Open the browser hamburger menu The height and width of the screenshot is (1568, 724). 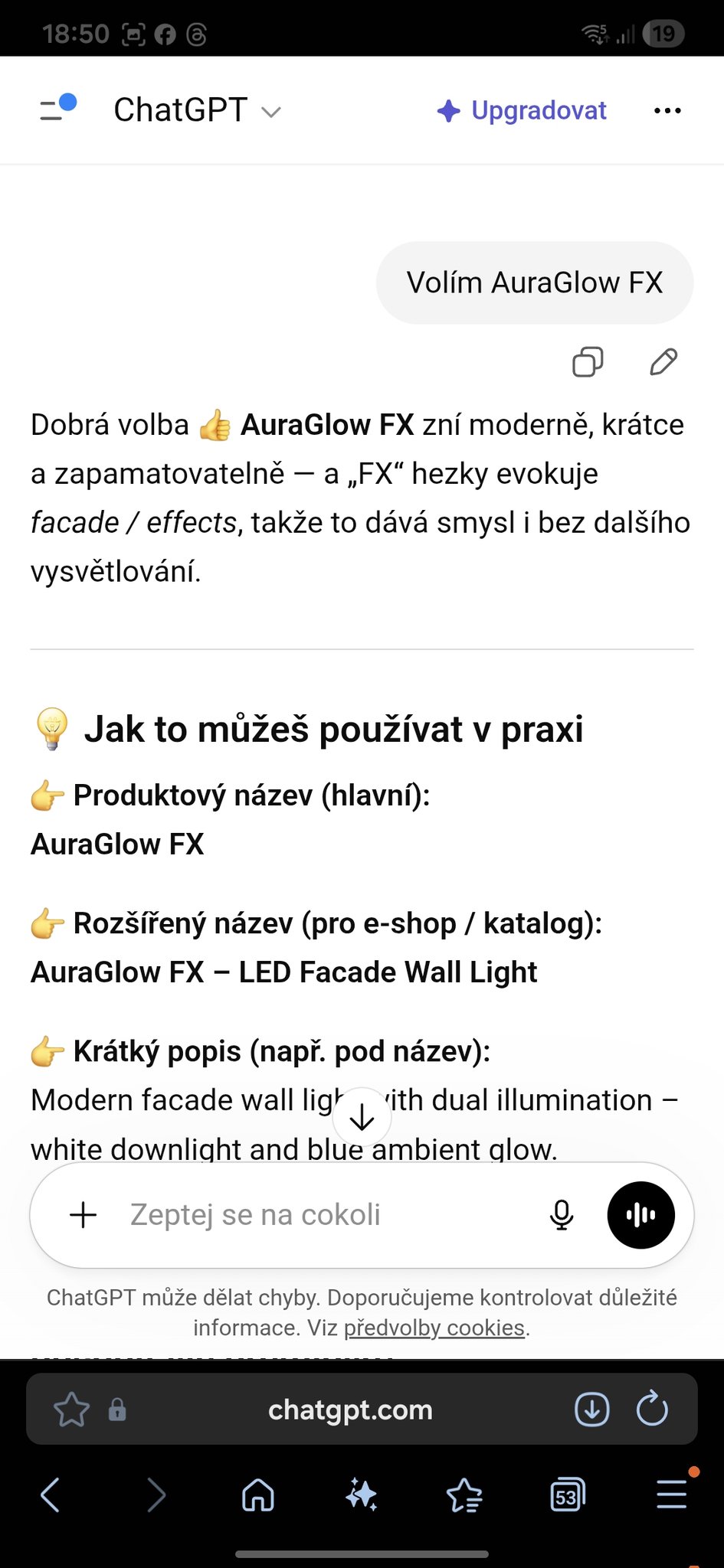671,1494
